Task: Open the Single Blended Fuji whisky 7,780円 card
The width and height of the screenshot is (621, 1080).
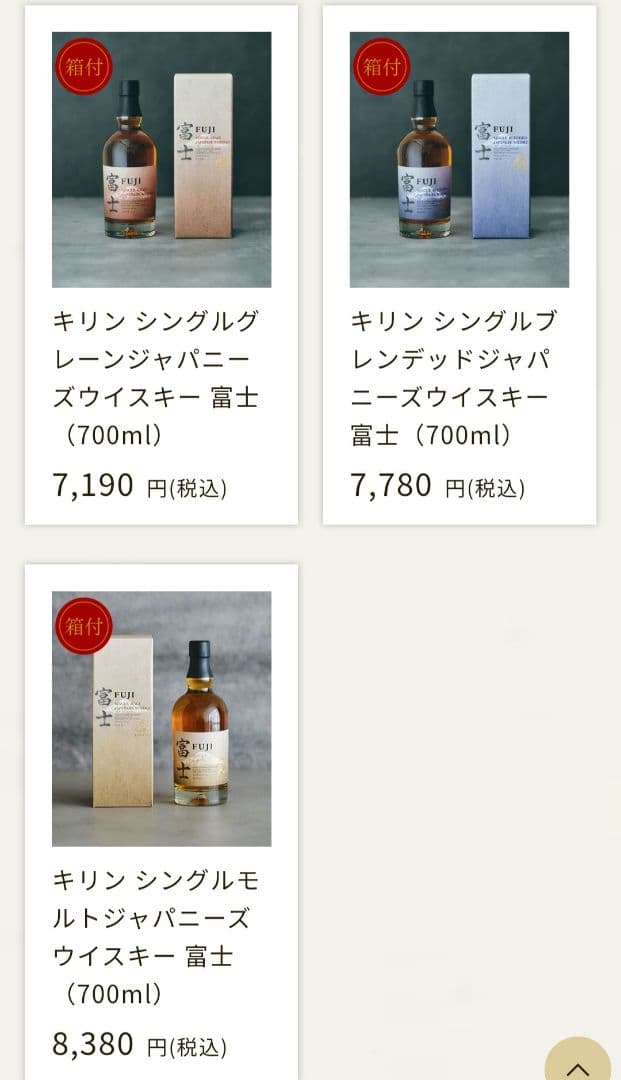Action: click(x=459, y=265)
